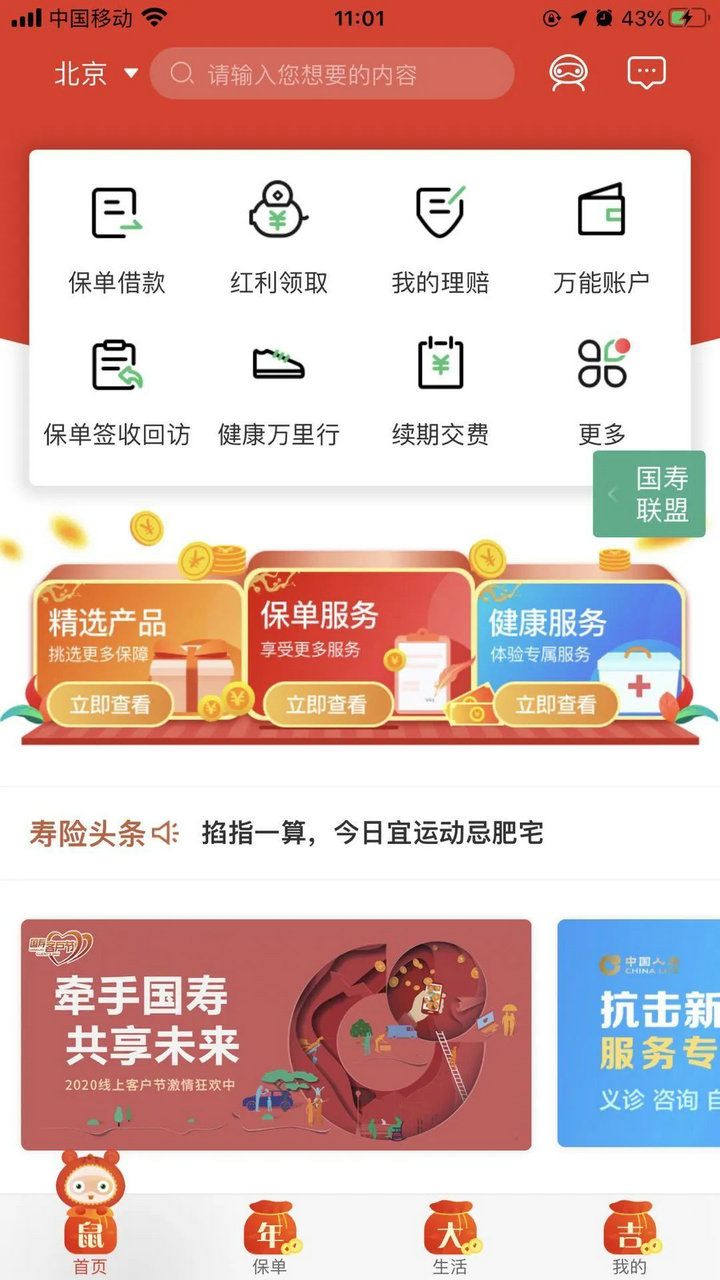Open 续期交费 renewal payment

tap(440, 391)
